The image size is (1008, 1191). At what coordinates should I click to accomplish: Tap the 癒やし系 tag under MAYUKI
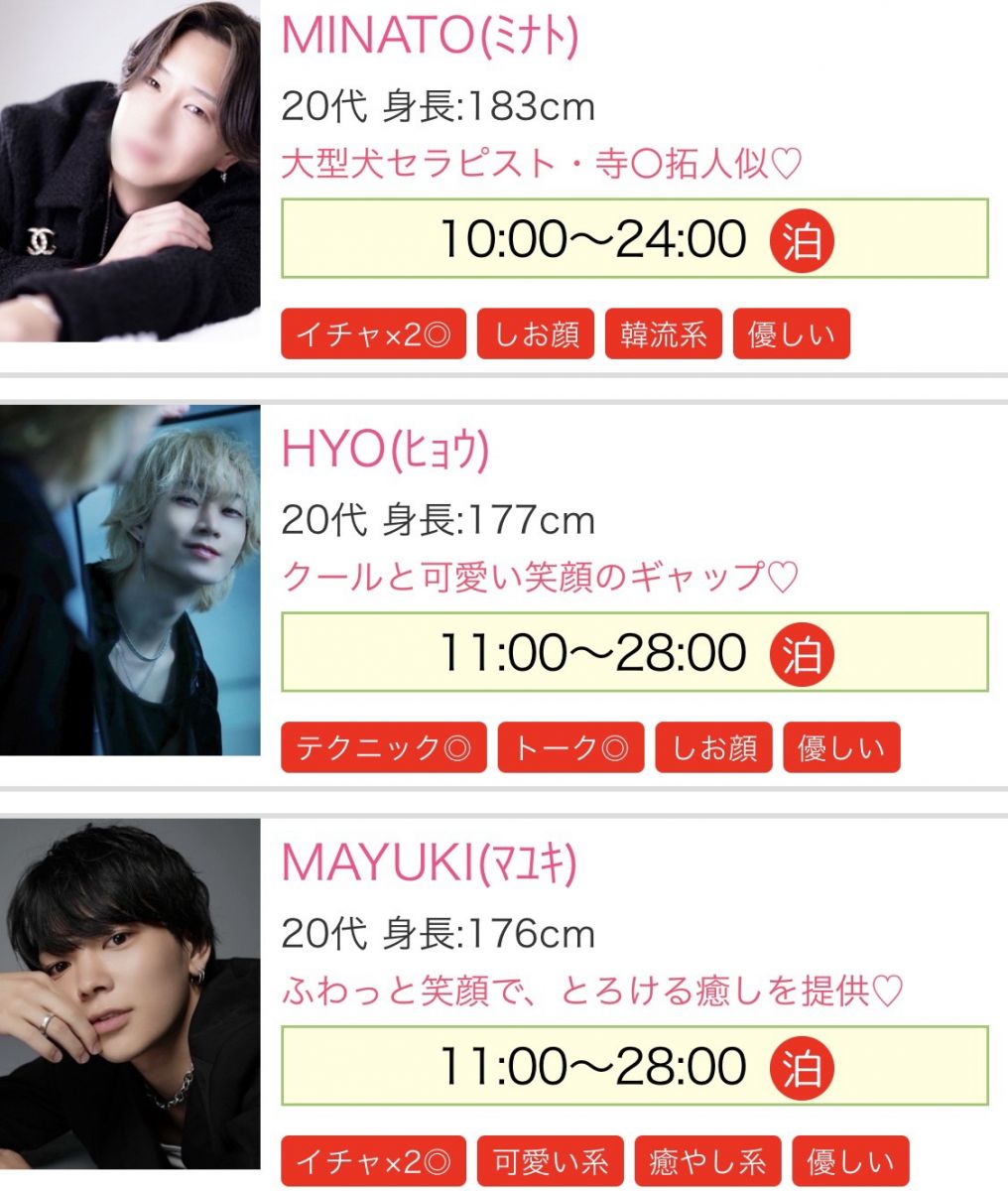(707, 1161)
